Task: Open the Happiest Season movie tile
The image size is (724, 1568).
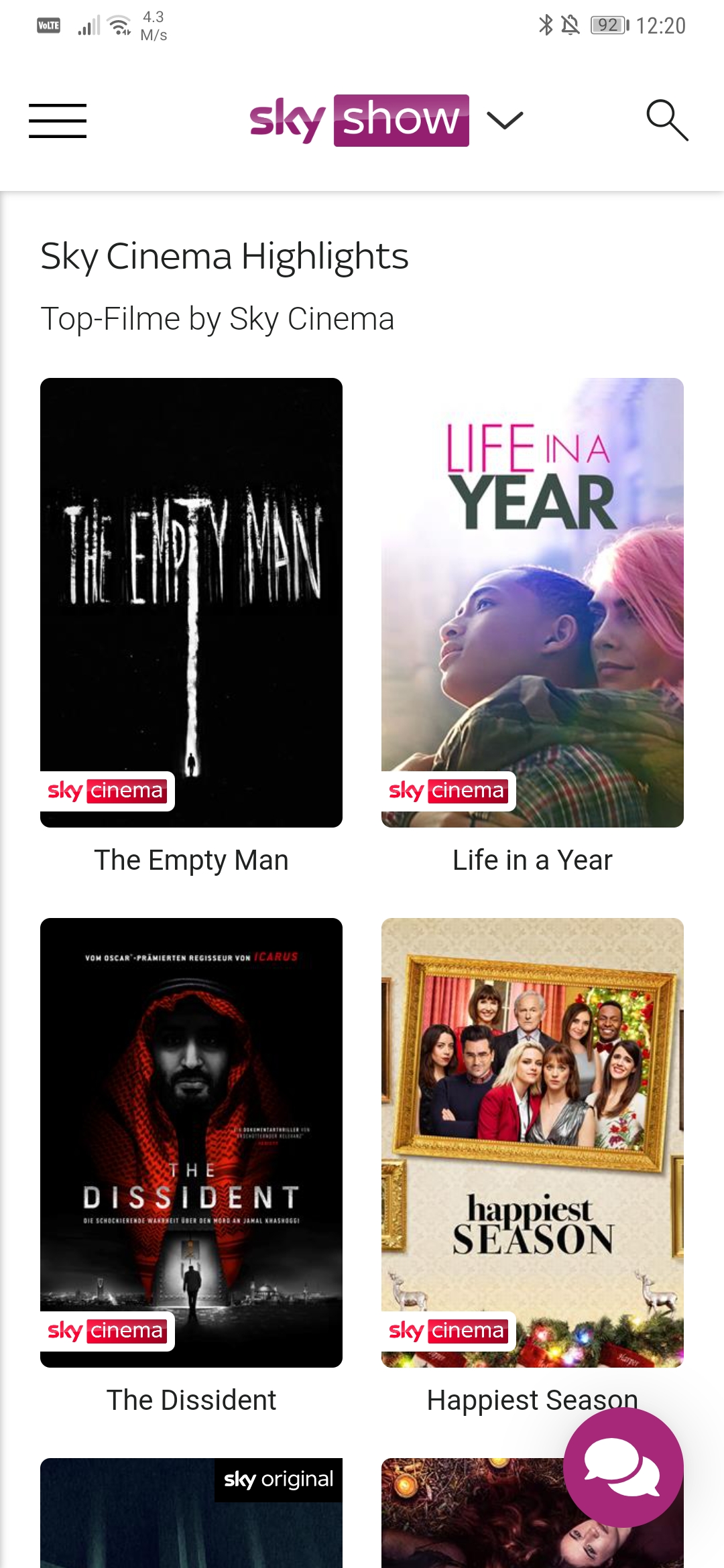Action: (532, 1142)
